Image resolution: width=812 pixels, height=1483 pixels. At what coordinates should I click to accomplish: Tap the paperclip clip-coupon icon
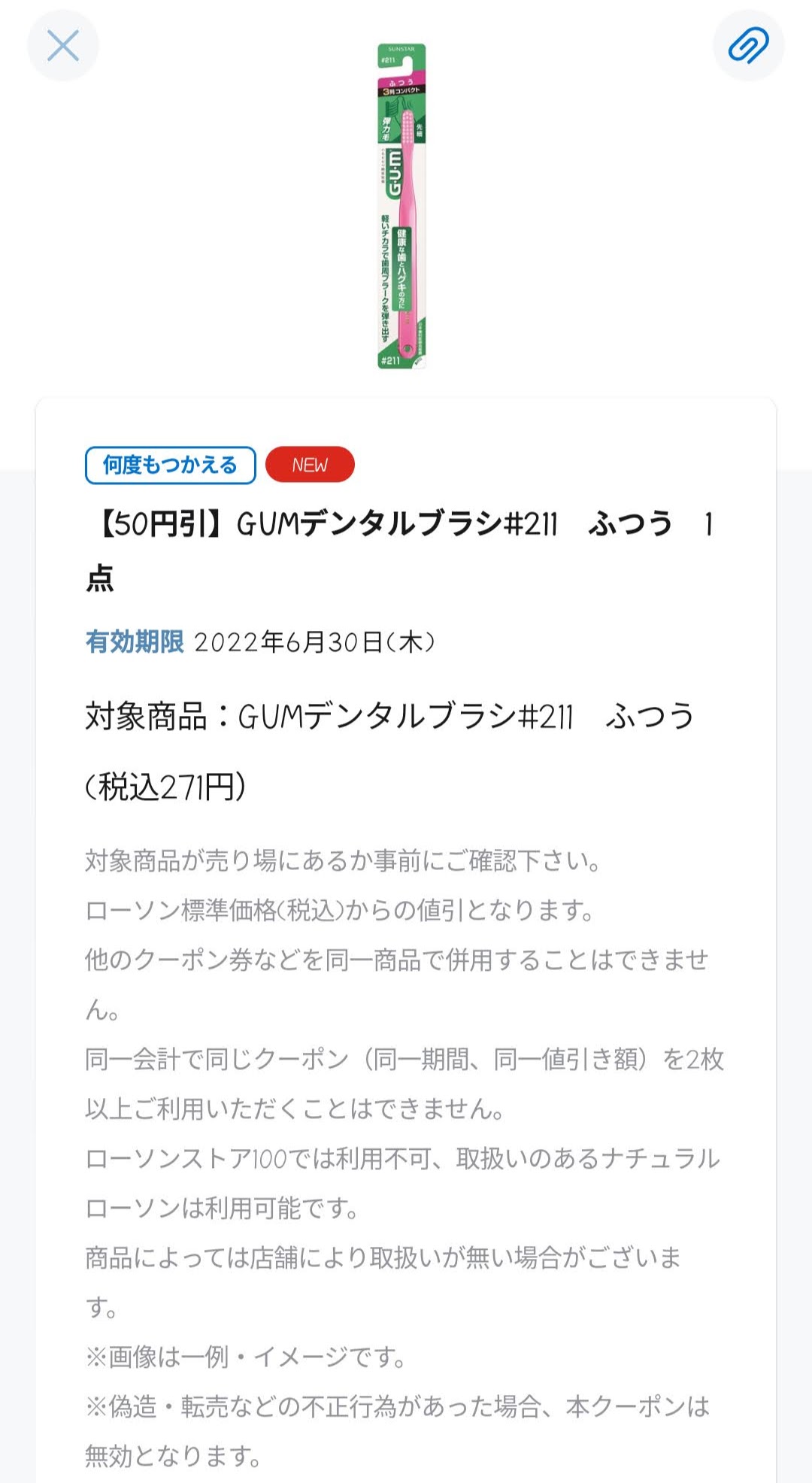pos(748,46)
